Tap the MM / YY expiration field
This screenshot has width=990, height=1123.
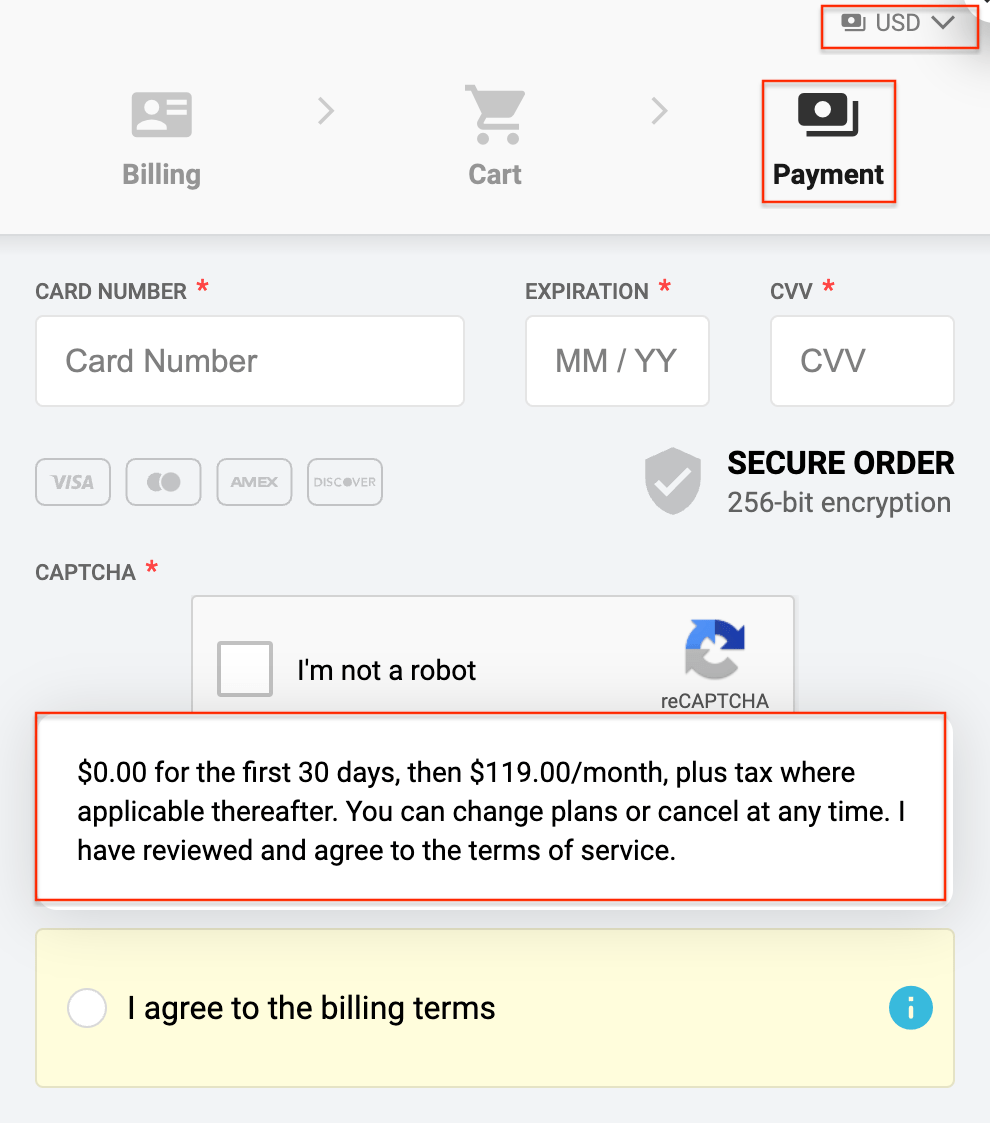click(617, 361)
